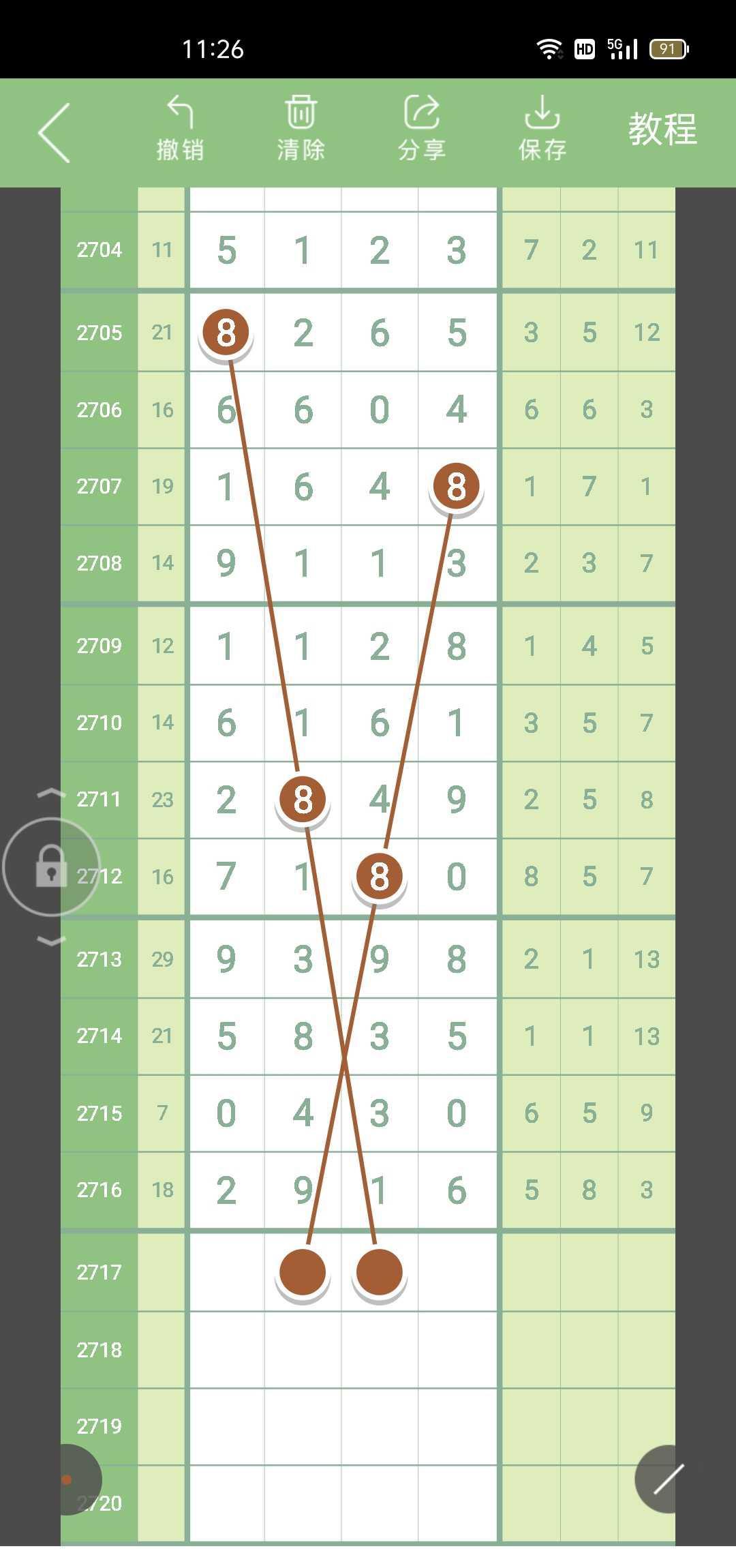Share the chart with 分享

pos(422,130)
